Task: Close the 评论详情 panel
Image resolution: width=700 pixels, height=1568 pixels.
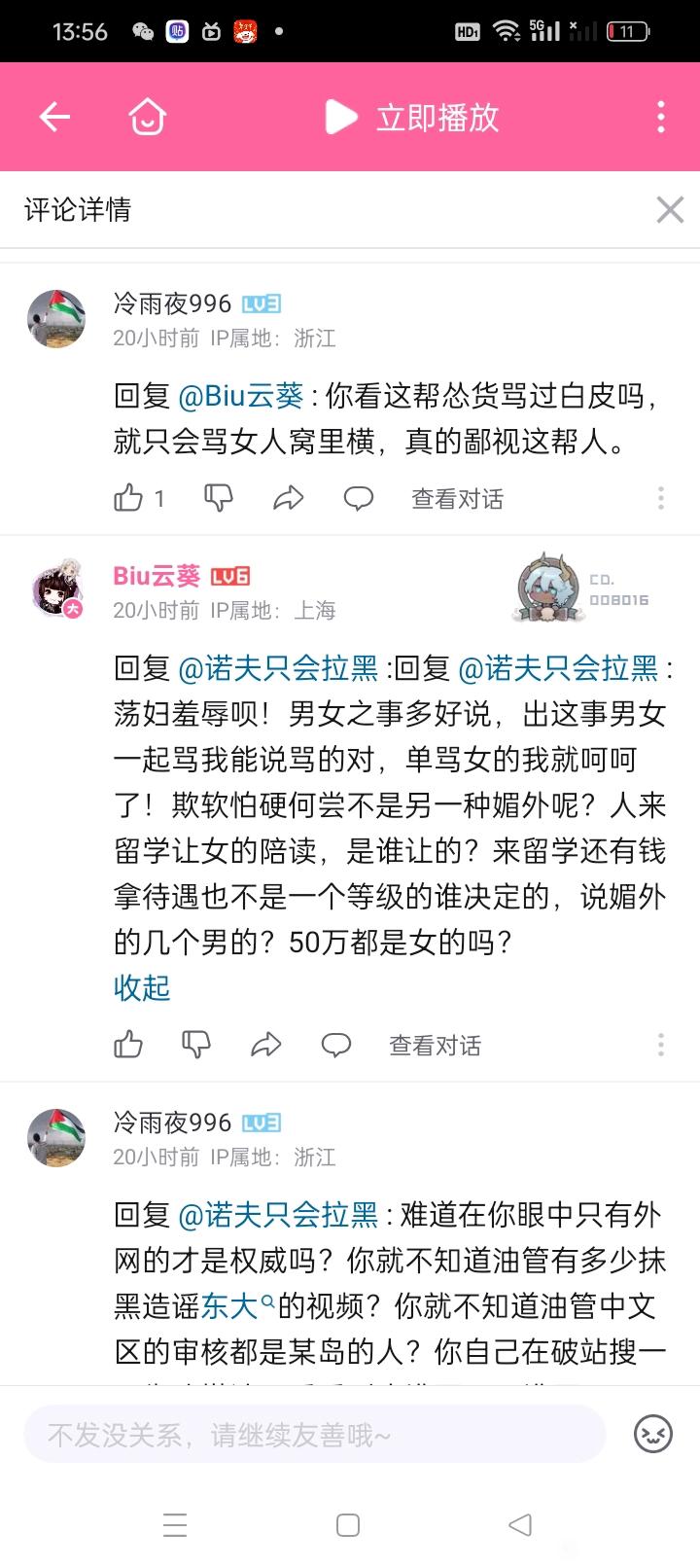Action: (x=670, y=209)
